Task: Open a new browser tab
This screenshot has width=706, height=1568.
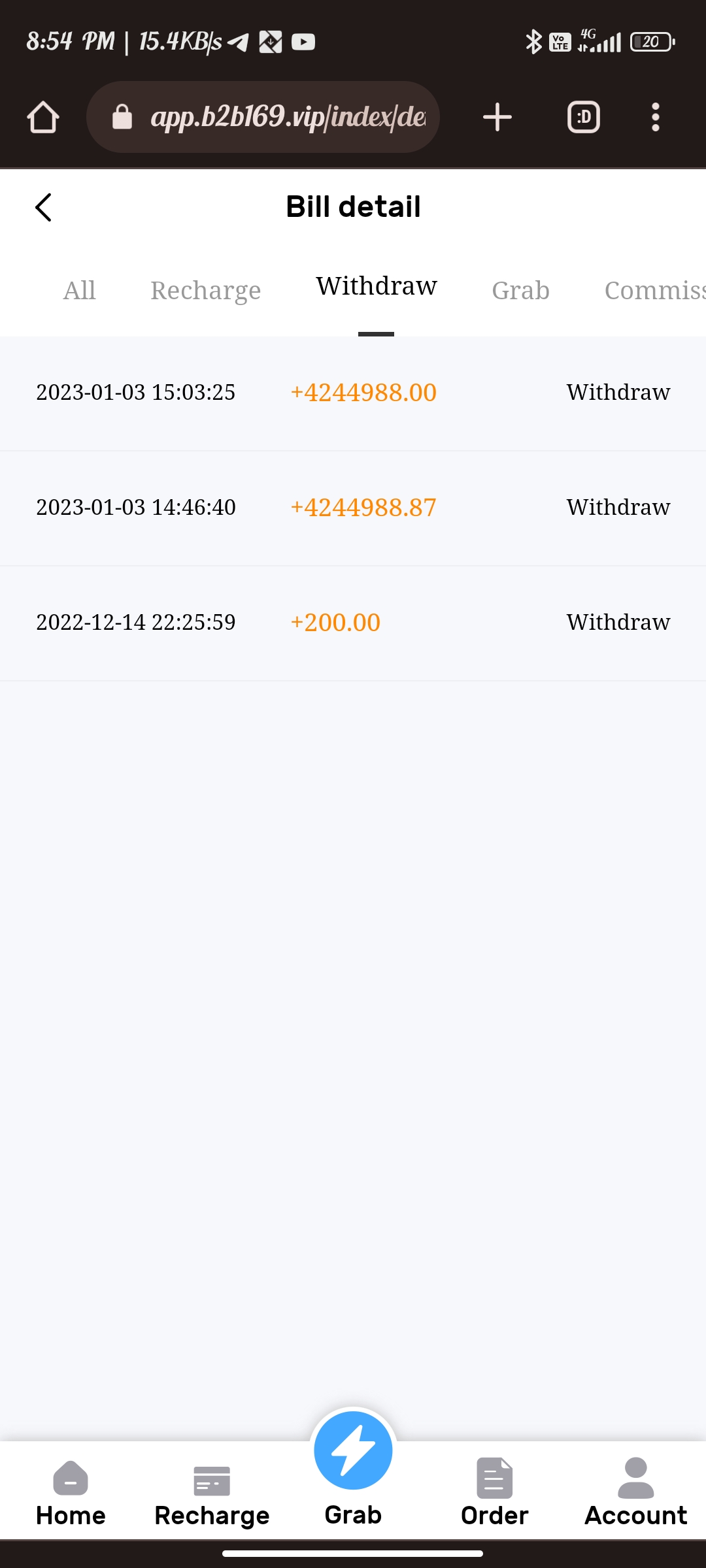Action: [x=497, y=118]
